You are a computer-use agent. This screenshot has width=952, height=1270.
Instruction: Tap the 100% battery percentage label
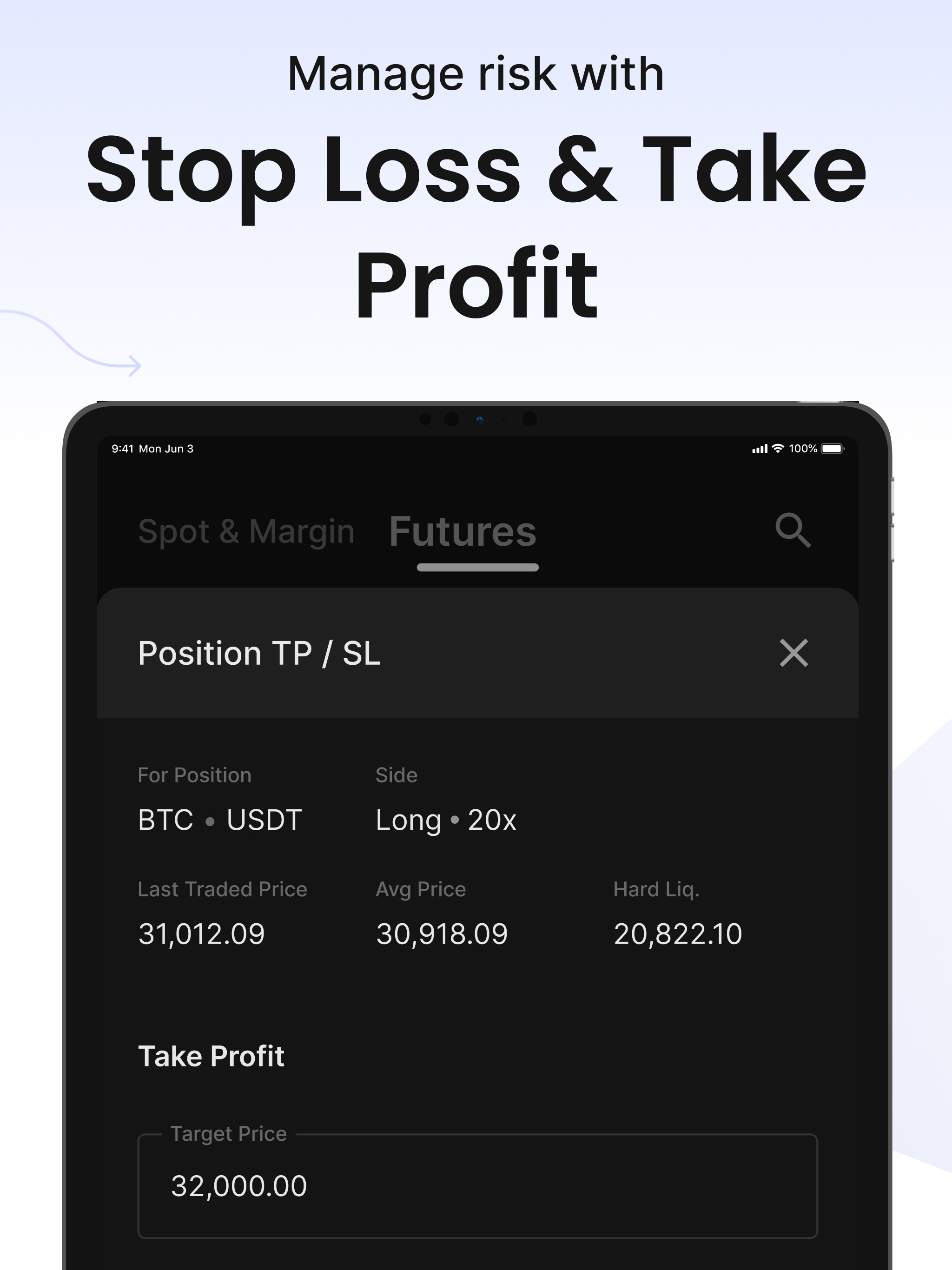[803, 449]
